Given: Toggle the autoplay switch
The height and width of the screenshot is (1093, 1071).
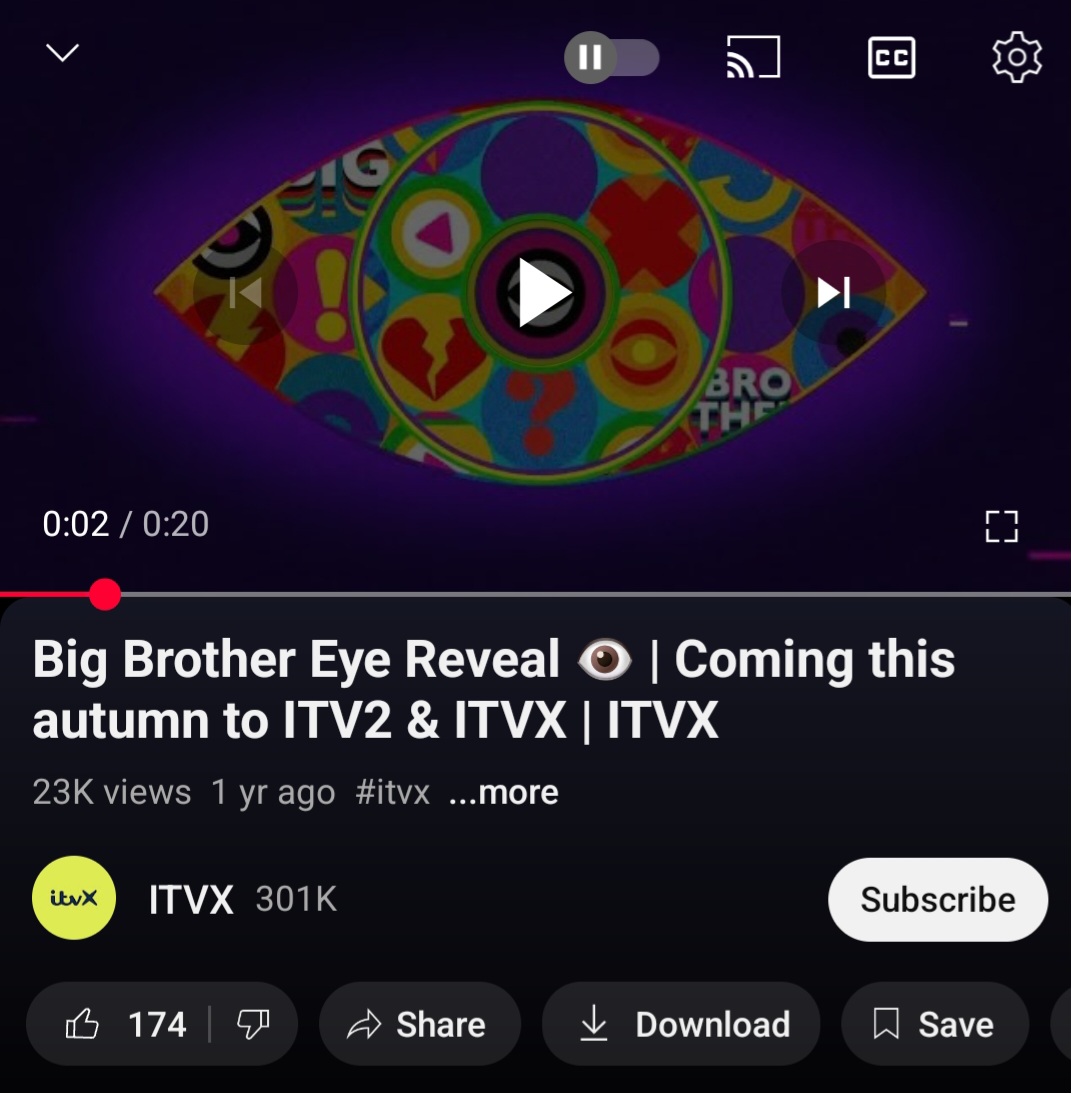Looking at the screenshot, I should pos(611,58).
